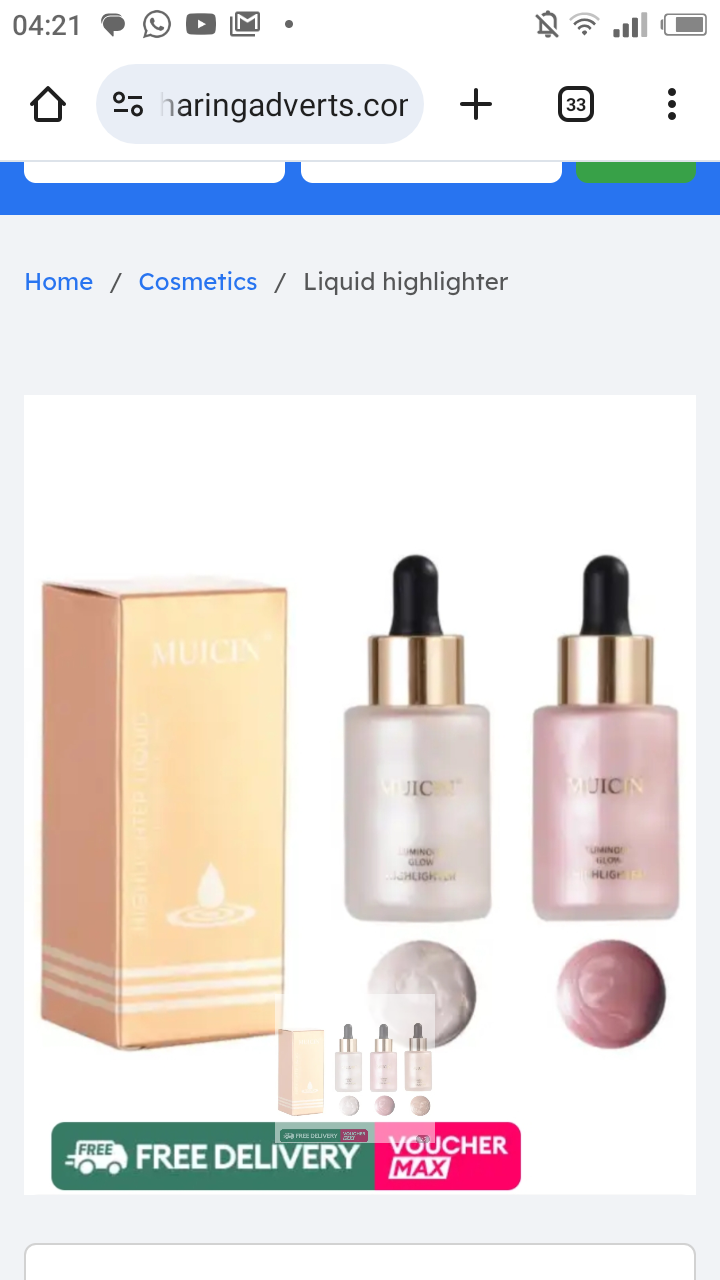Open a new browser tab

tap(476, 104)
